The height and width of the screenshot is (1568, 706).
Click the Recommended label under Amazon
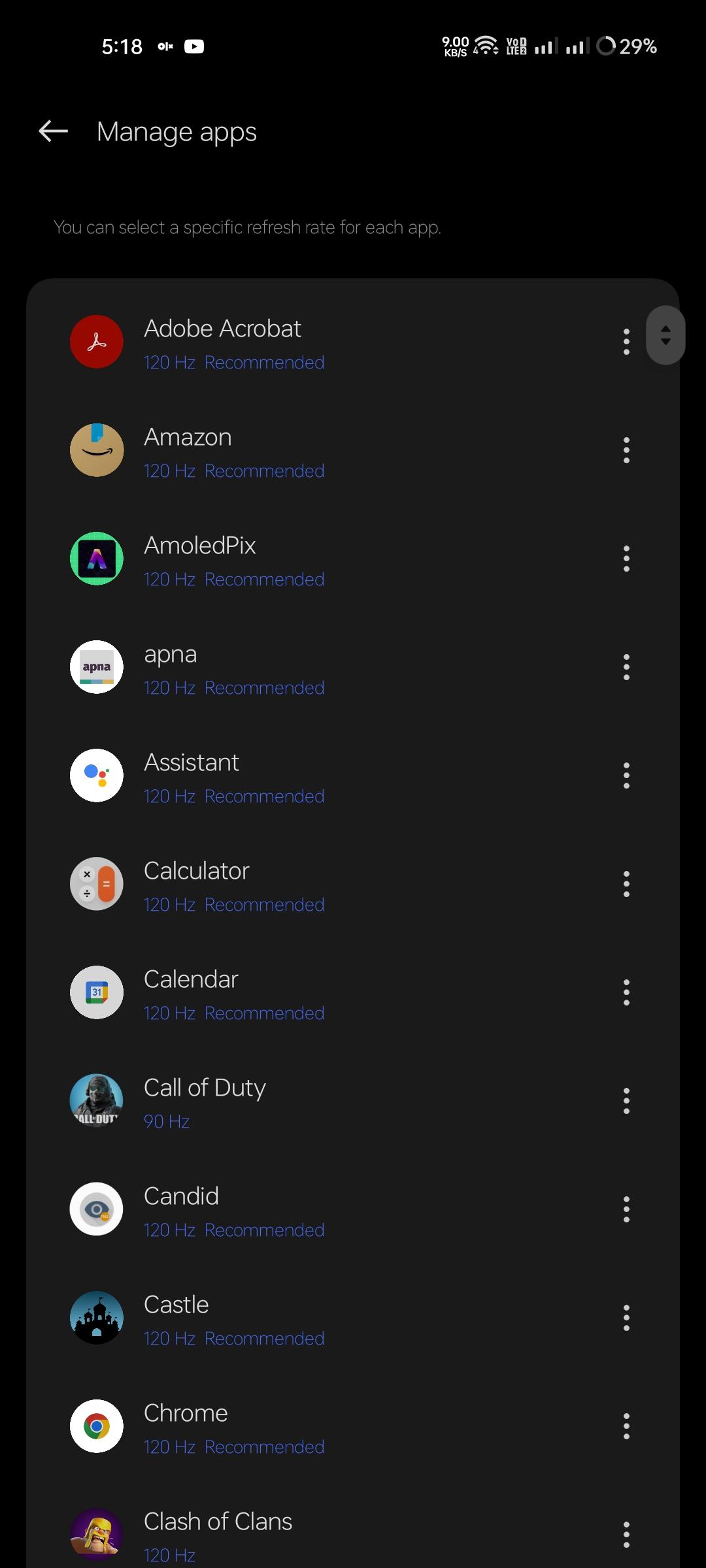(264, 470)
